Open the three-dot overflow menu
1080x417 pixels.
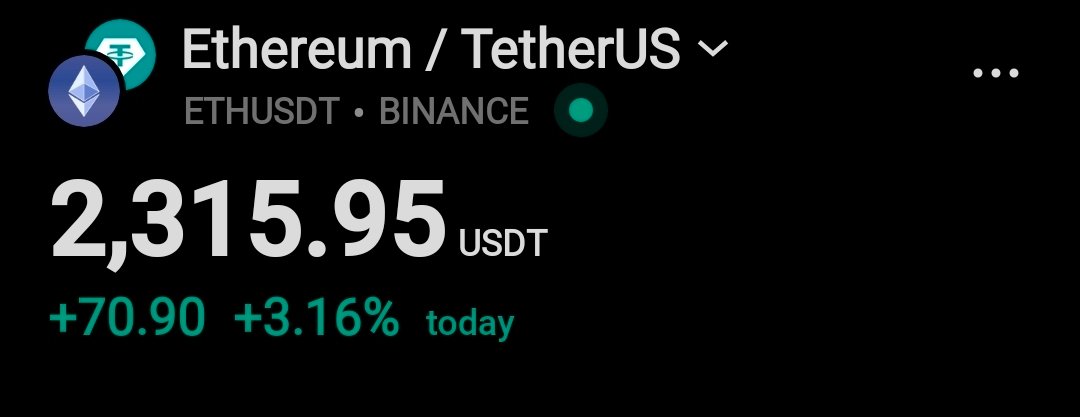(x=996, y=73)
